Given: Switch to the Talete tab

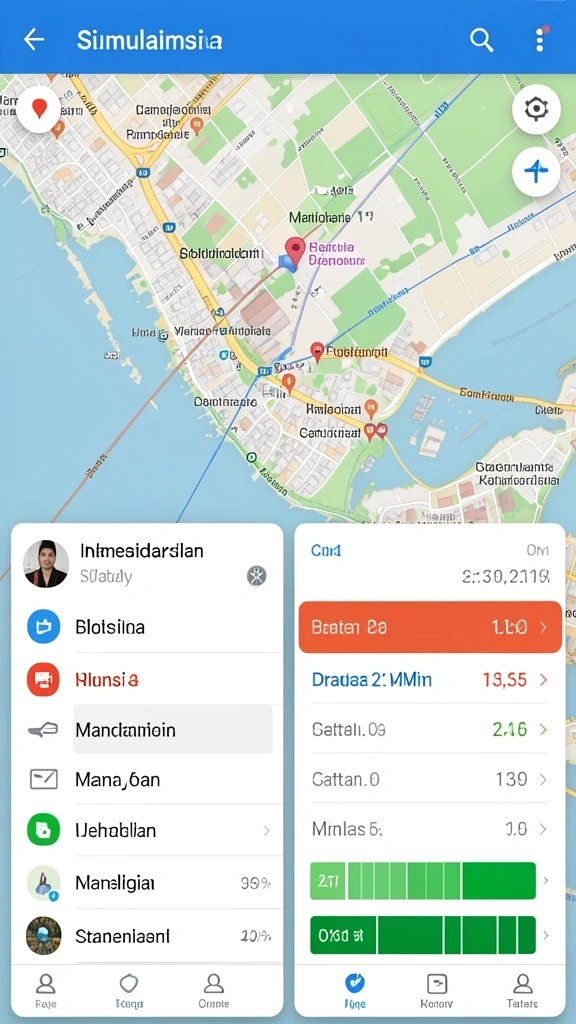Looking at the screenshot, I should click(522, 991).
